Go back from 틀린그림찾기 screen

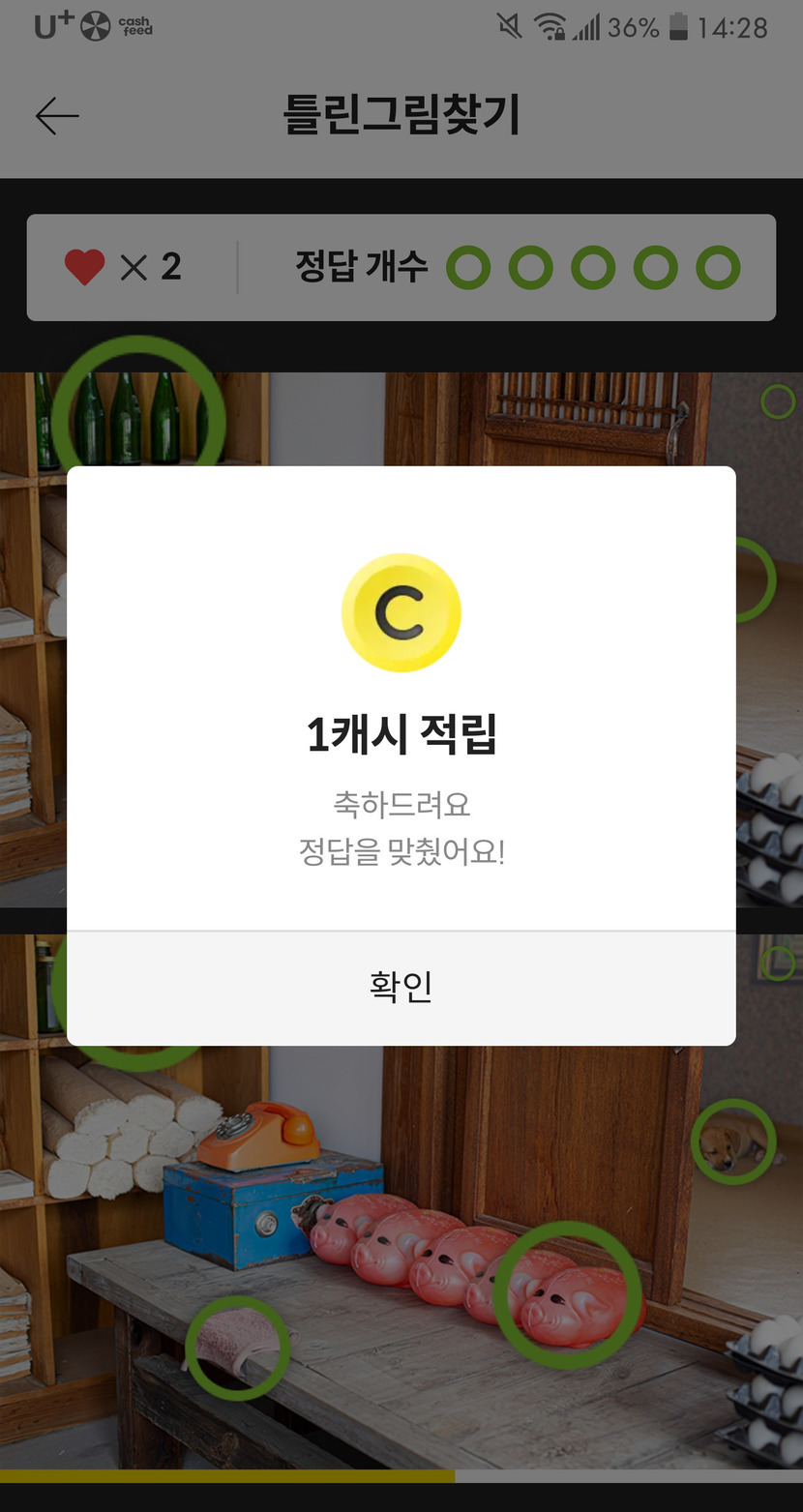(x=57, y=116)
